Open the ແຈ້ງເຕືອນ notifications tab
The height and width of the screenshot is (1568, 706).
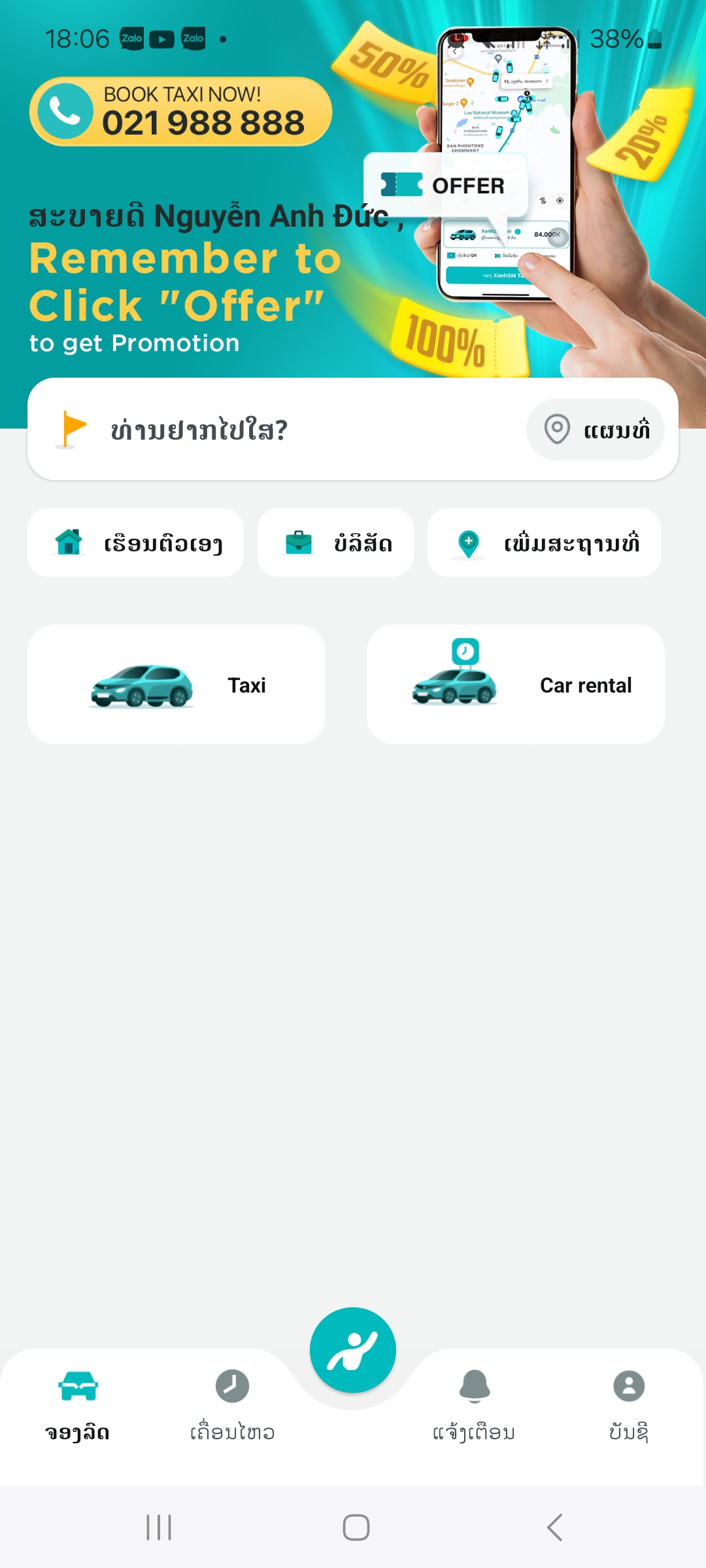(x=474, y=1405)
